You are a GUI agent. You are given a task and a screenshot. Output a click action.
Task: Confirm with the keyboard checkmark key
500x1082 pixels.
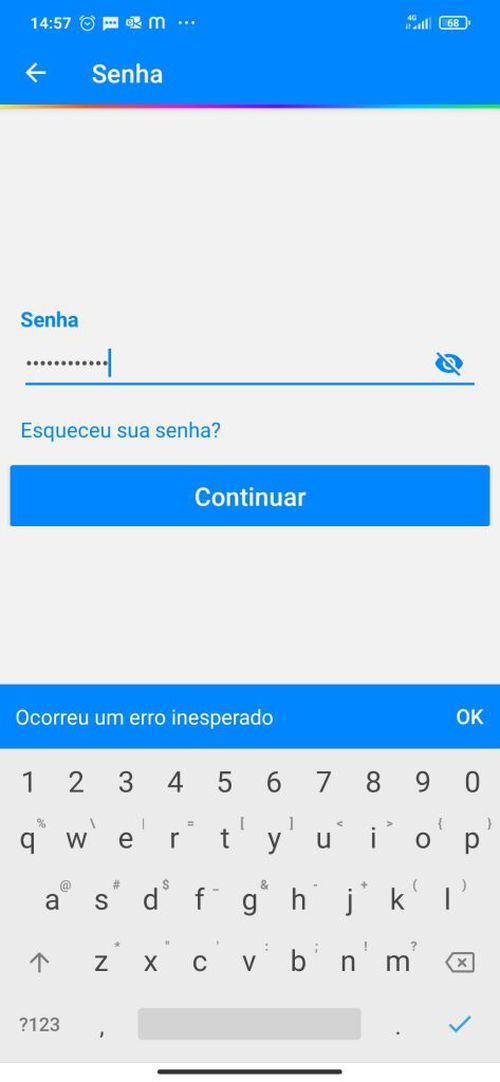[x=459, y=1024]
